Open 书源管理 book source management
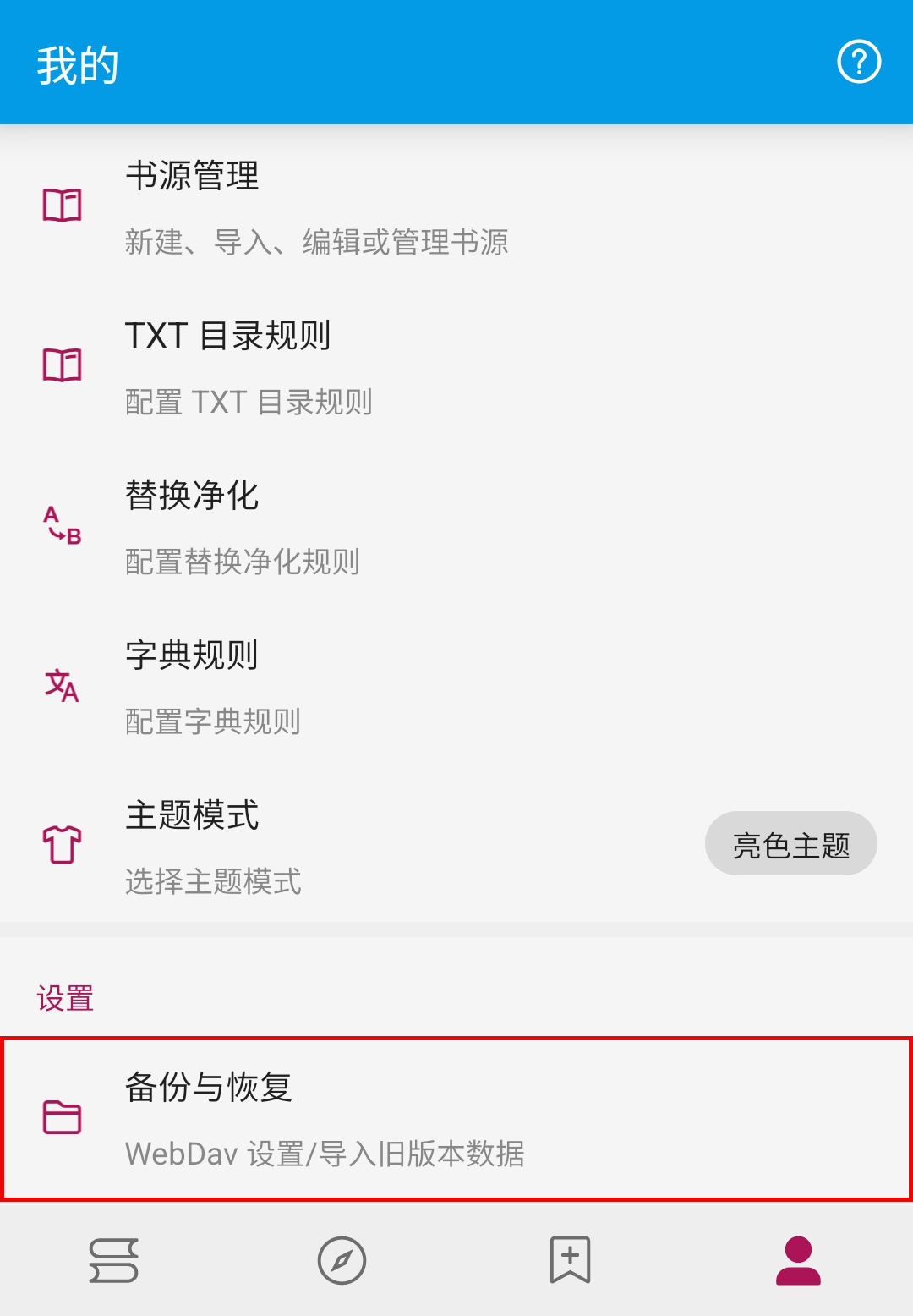This screenshot has height=1316, width=913. pyautogui.click(x=456, y=206)
